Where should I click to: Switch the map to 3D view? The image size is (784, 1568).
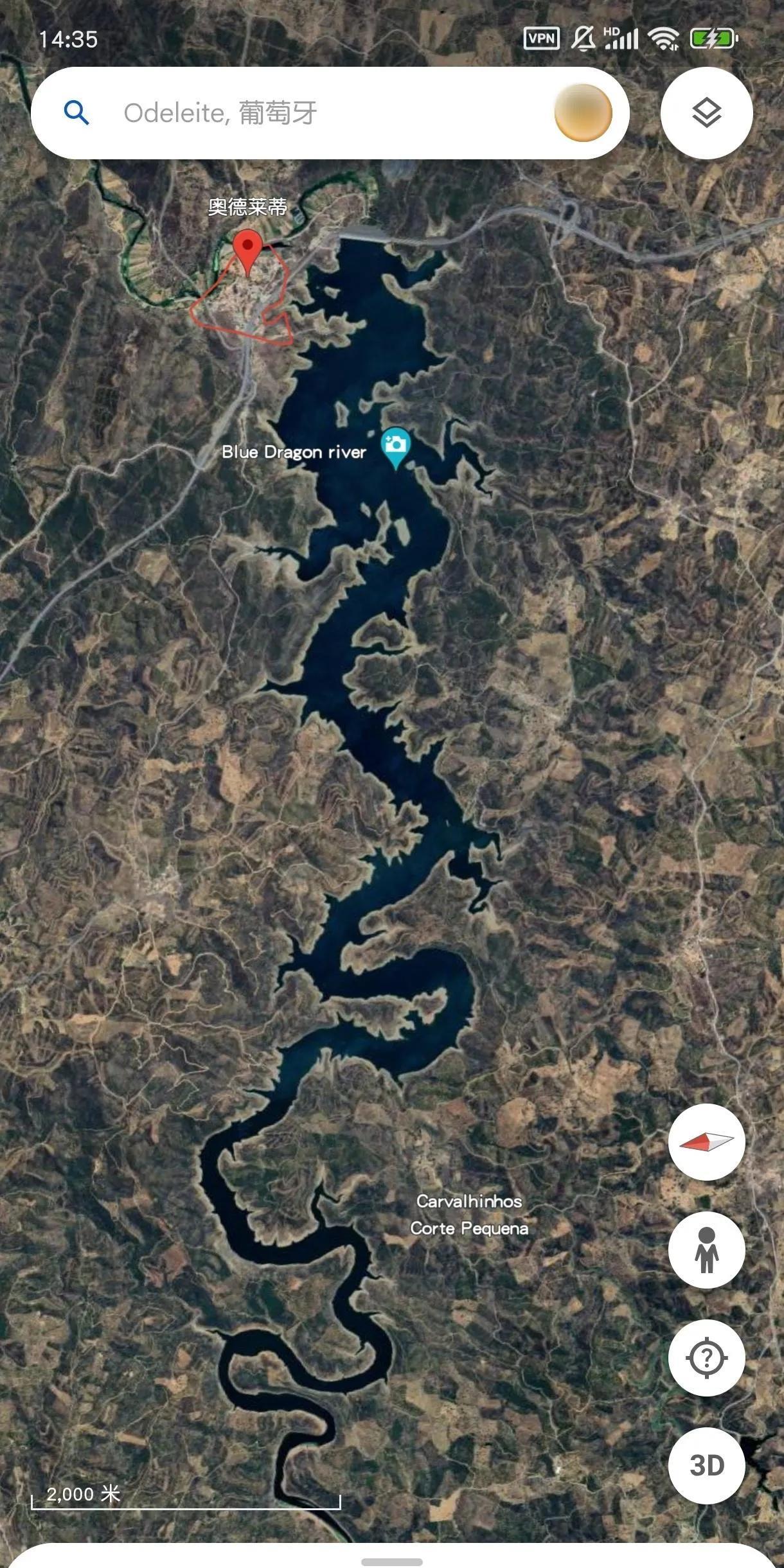pyautogui.click(x=706, y=1465)
